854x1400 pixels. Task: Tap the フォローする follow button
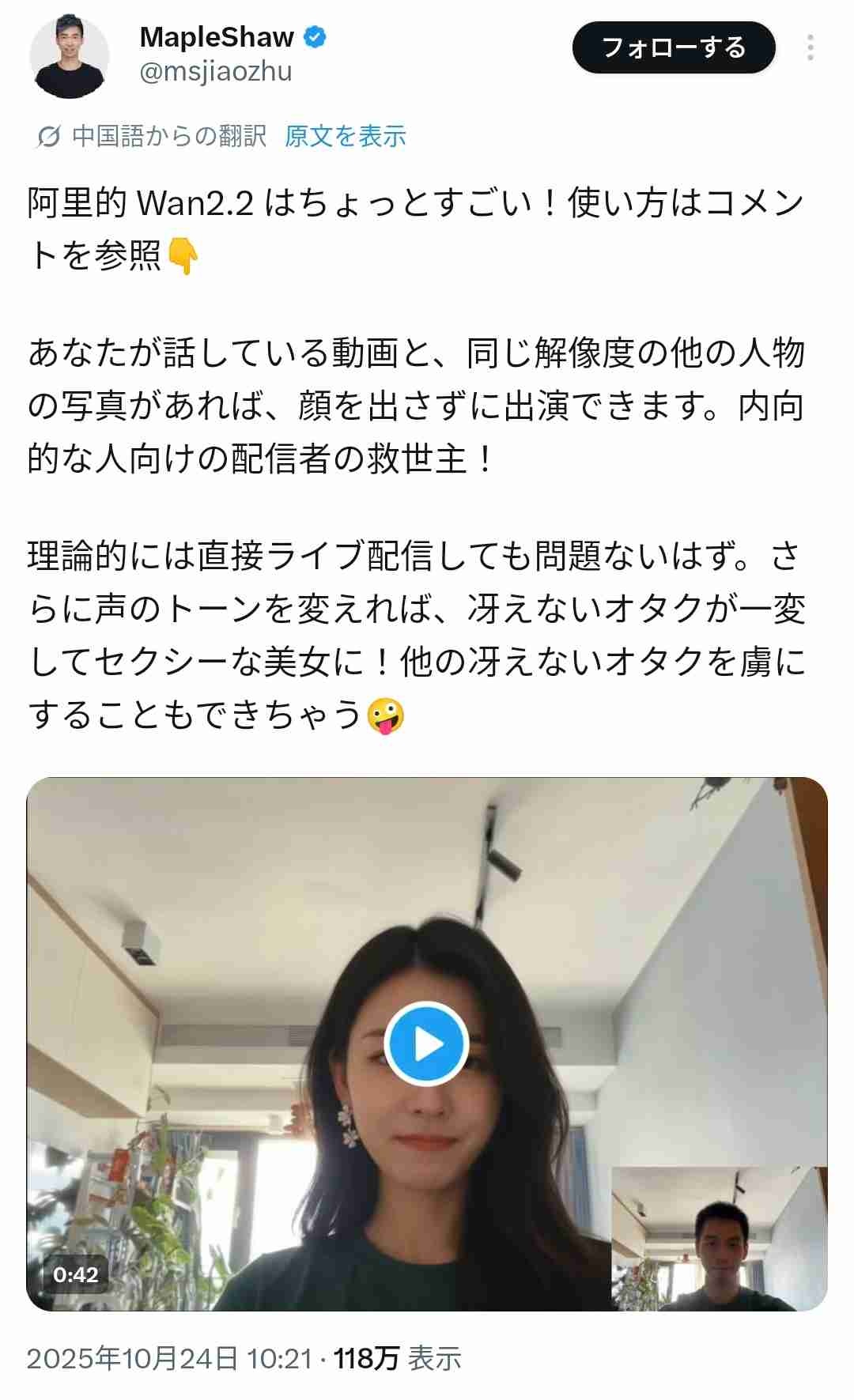click(673, 47)
